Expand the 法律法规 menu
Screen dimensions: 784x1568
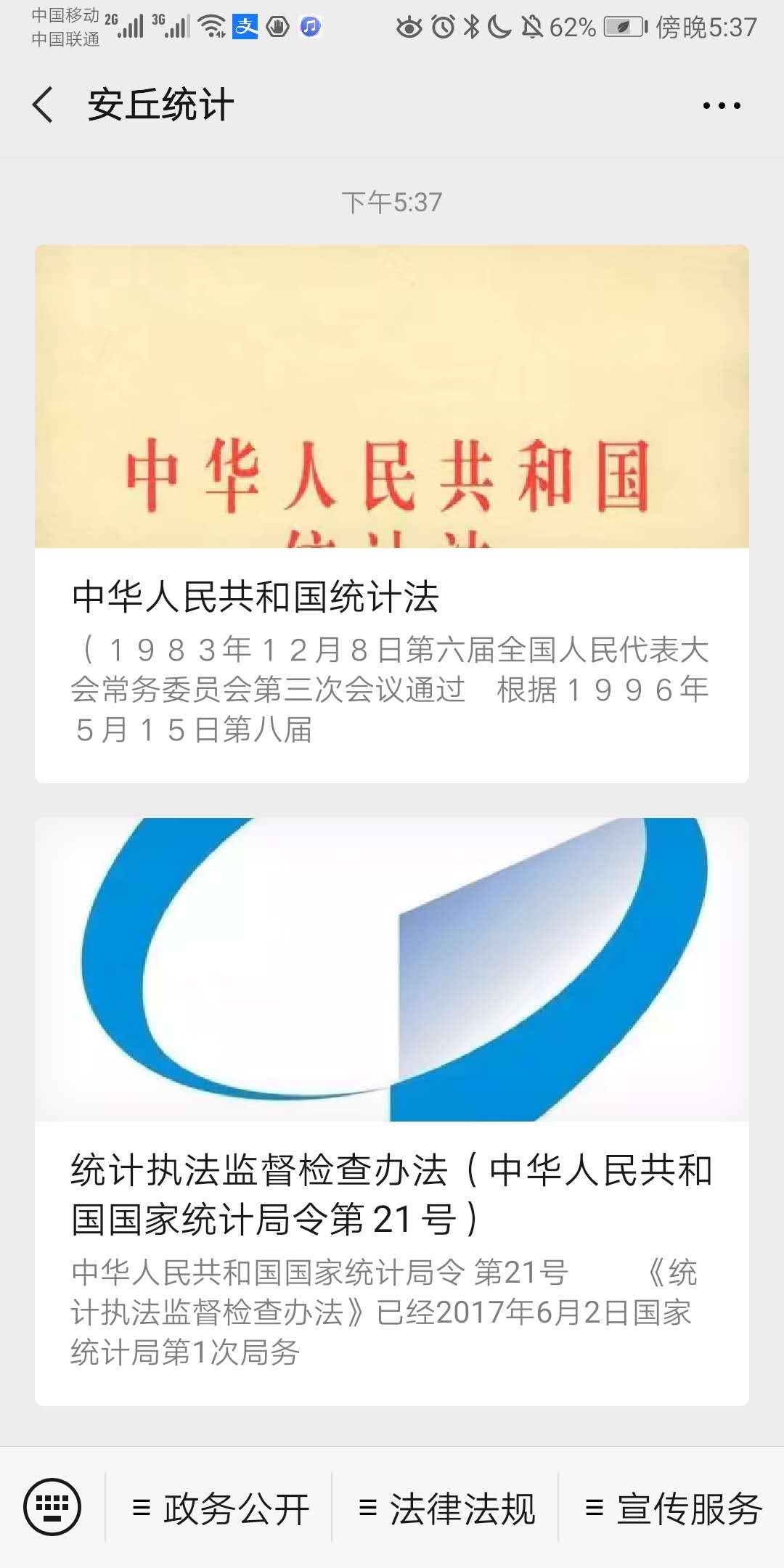click(x=446, y=1509)
